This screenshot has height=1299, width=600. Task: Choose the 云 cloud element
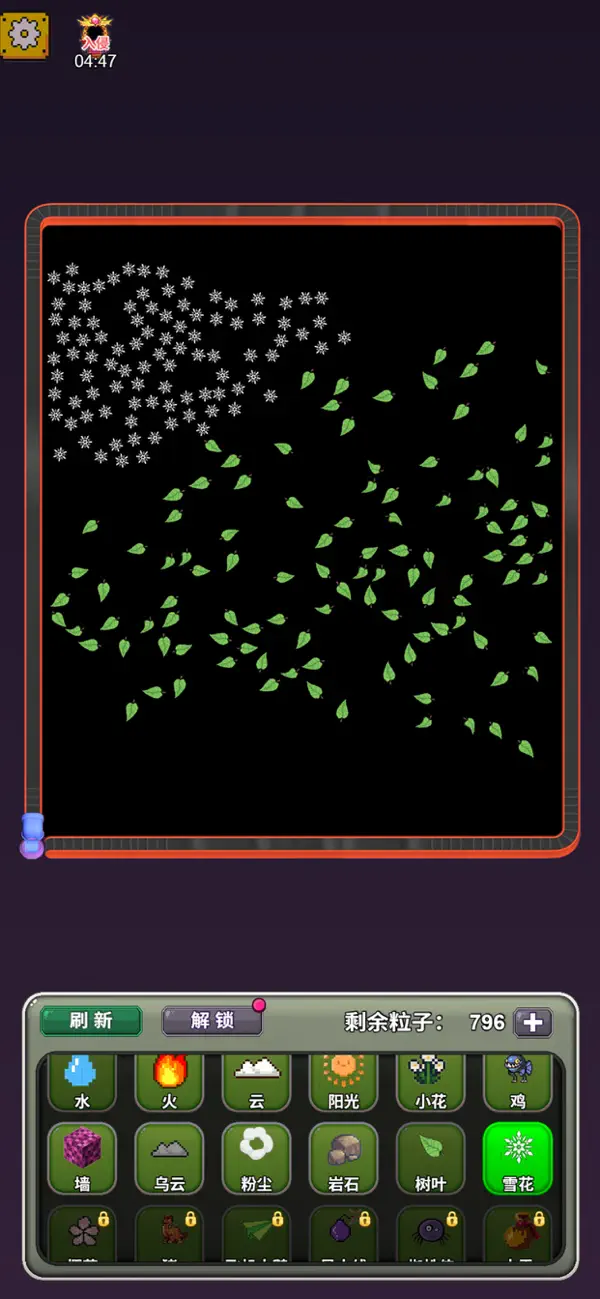pyautogui.click(x=257, y=1081)
